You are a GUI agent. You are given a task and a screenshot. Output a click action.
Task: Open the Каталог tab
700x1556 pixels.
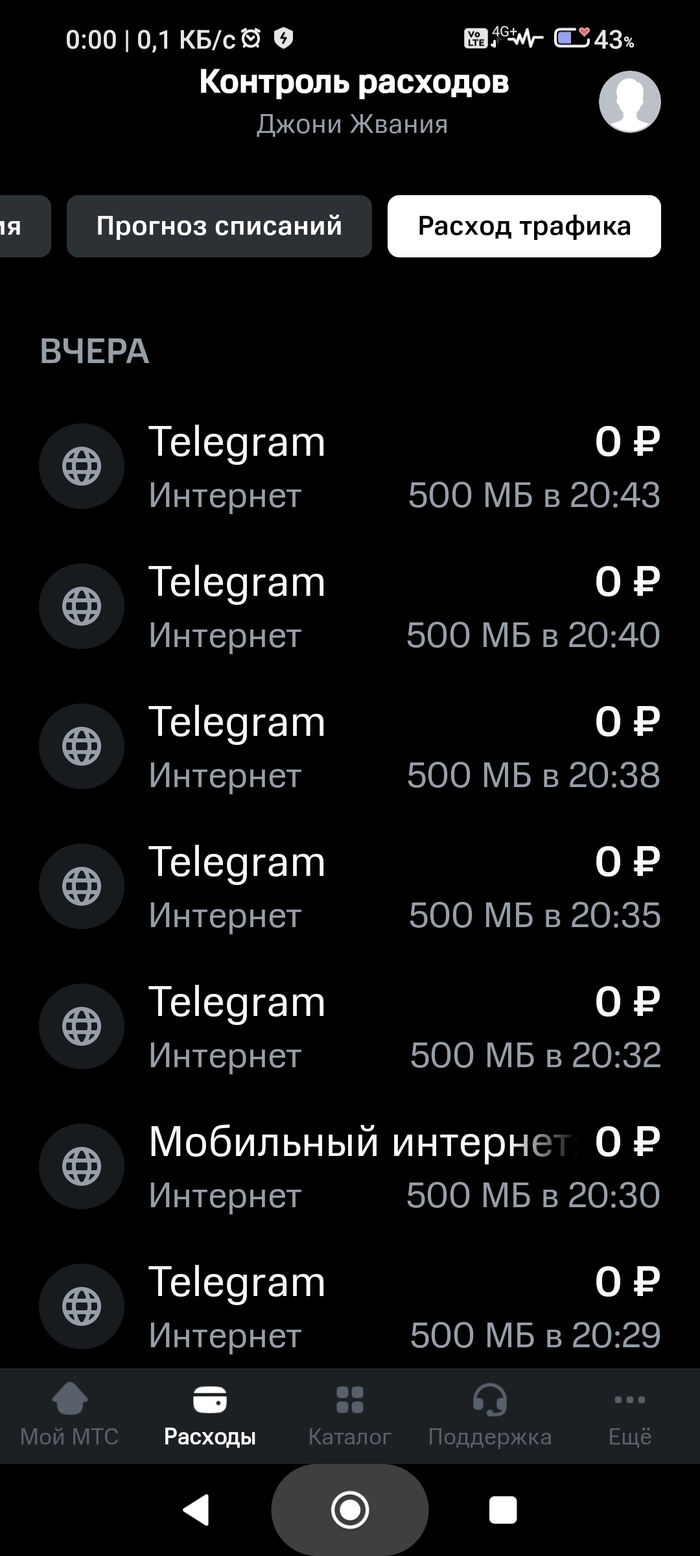click(350, 1416)
